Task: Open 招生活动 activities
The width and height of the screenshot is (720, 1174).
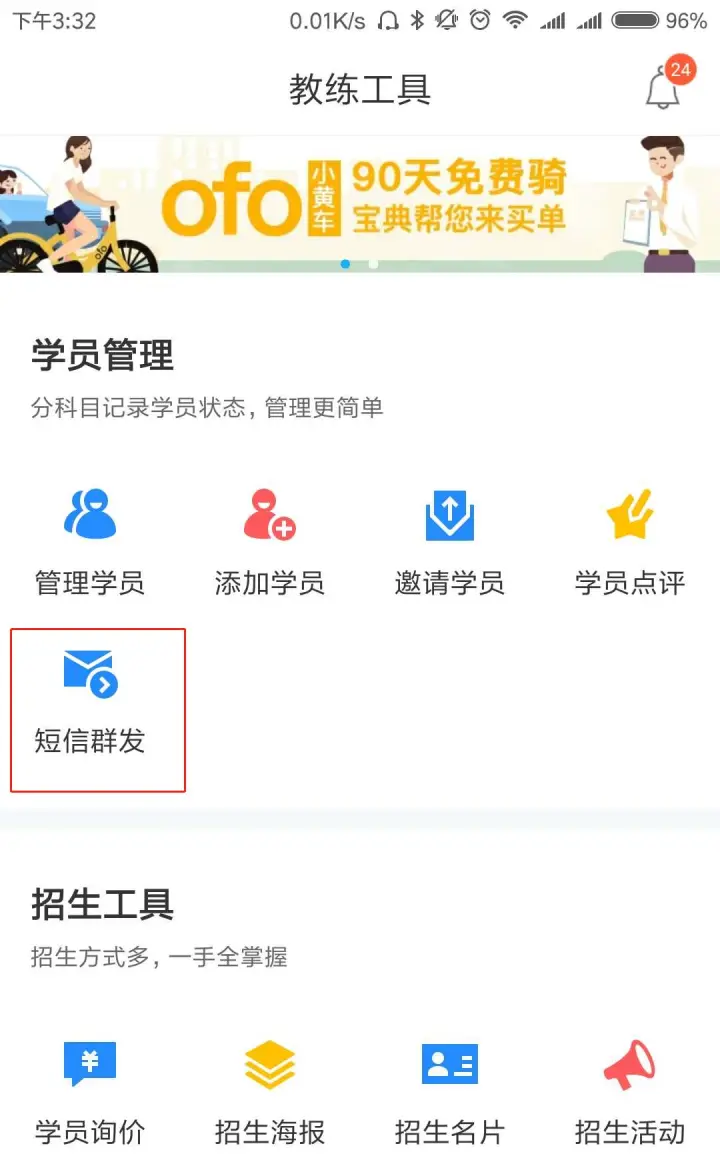Action: click(x=630, y=1092)
